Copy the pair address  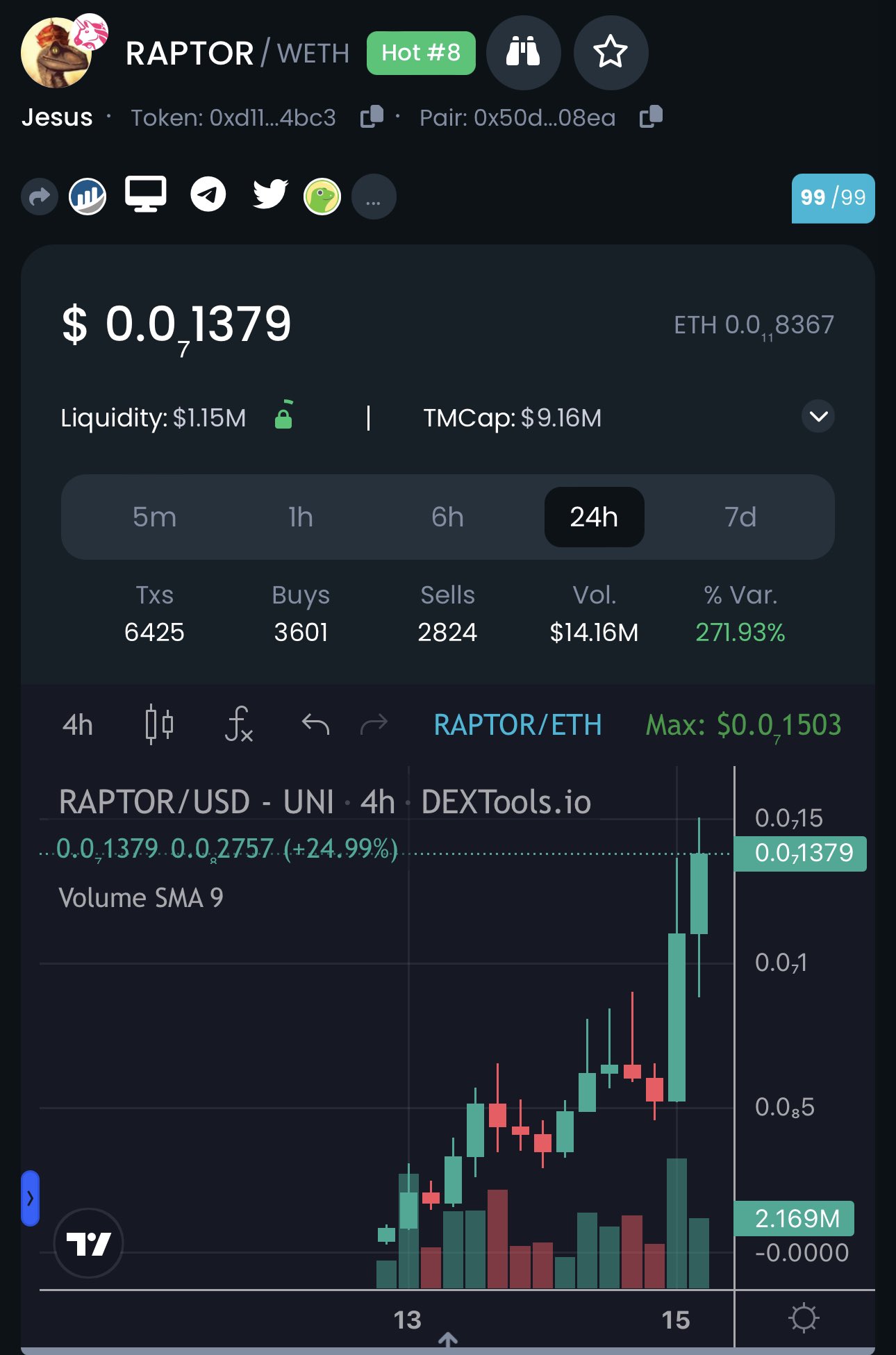tap(651, 117)
